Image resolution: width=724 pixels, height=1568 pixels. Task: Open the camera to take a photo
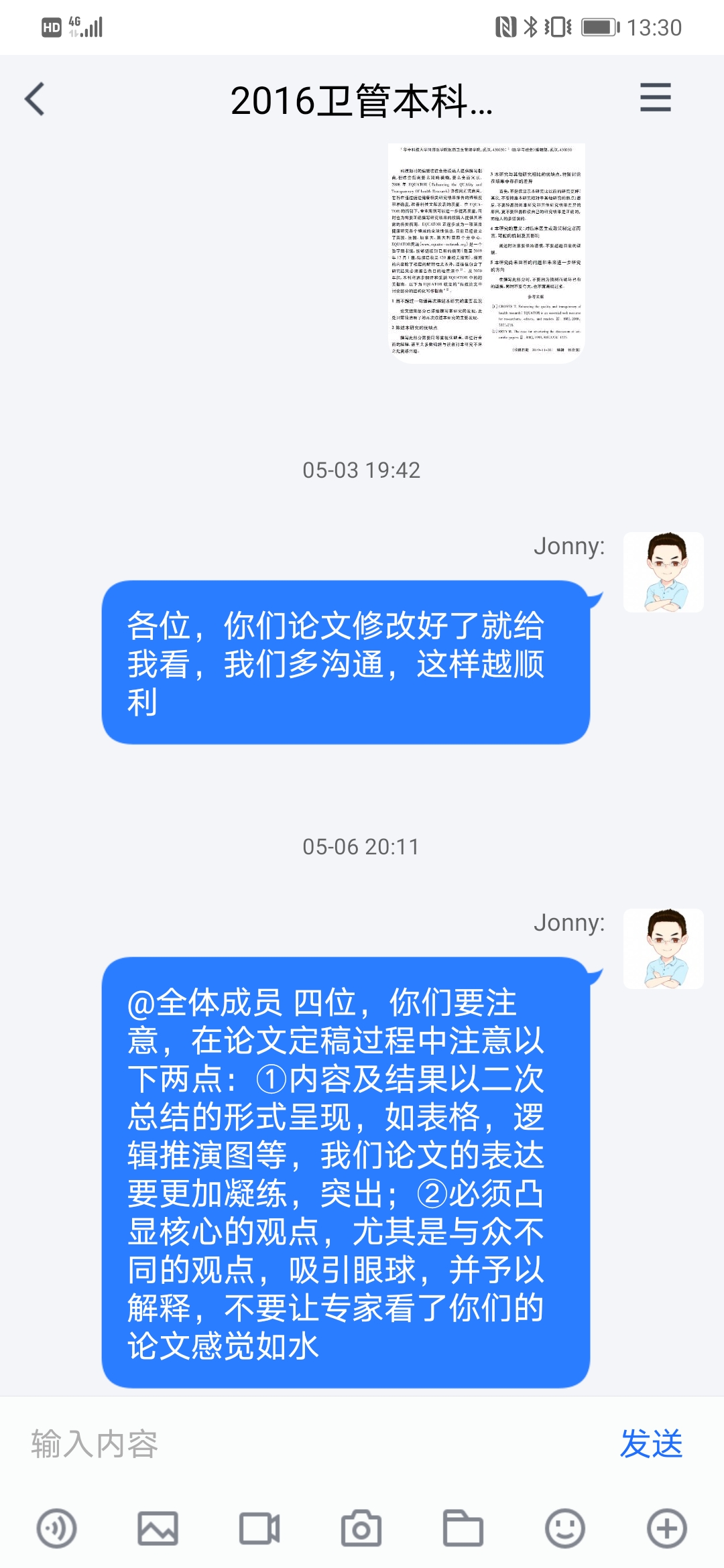coord(361,1529)
